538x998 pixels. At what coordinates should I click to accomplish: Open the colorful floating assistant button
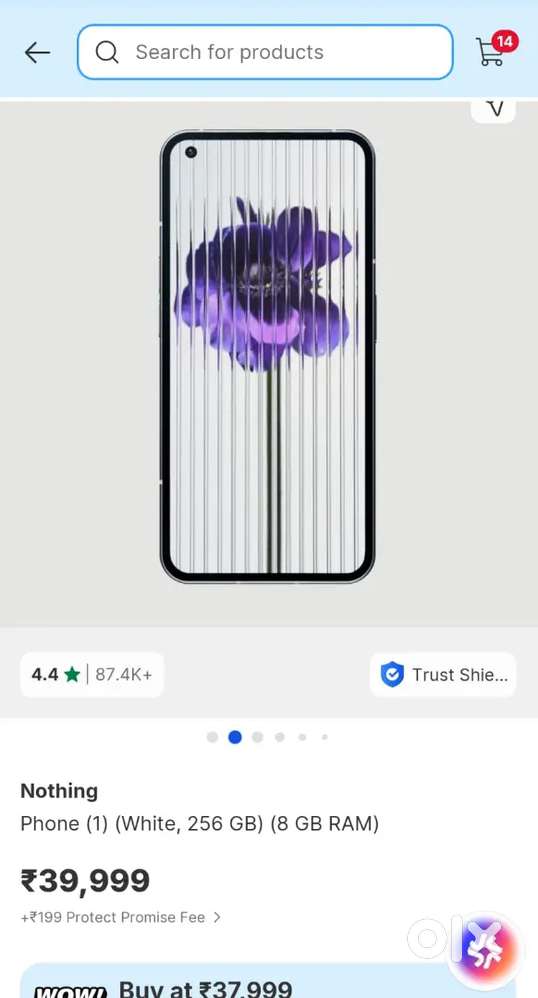(485, 948)
